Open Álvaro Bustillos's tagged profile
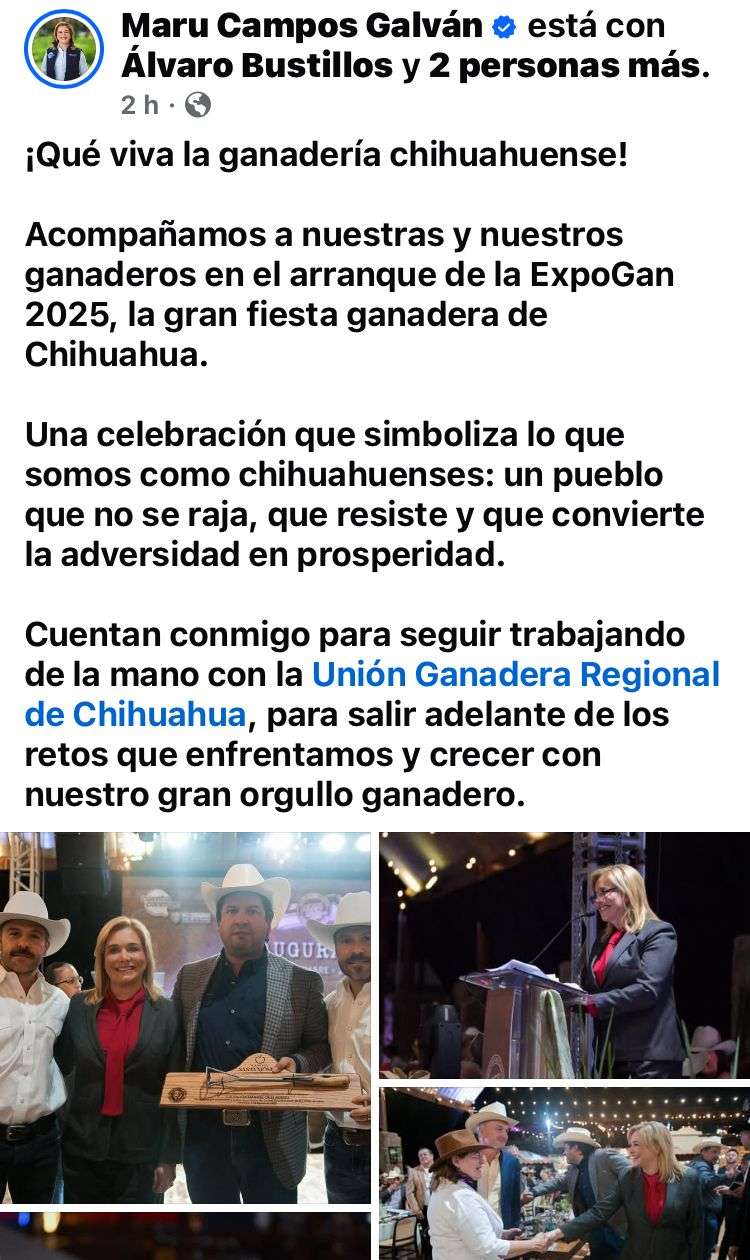The height and width of the screenshot is (1260, 750). [x=257, y=66]
